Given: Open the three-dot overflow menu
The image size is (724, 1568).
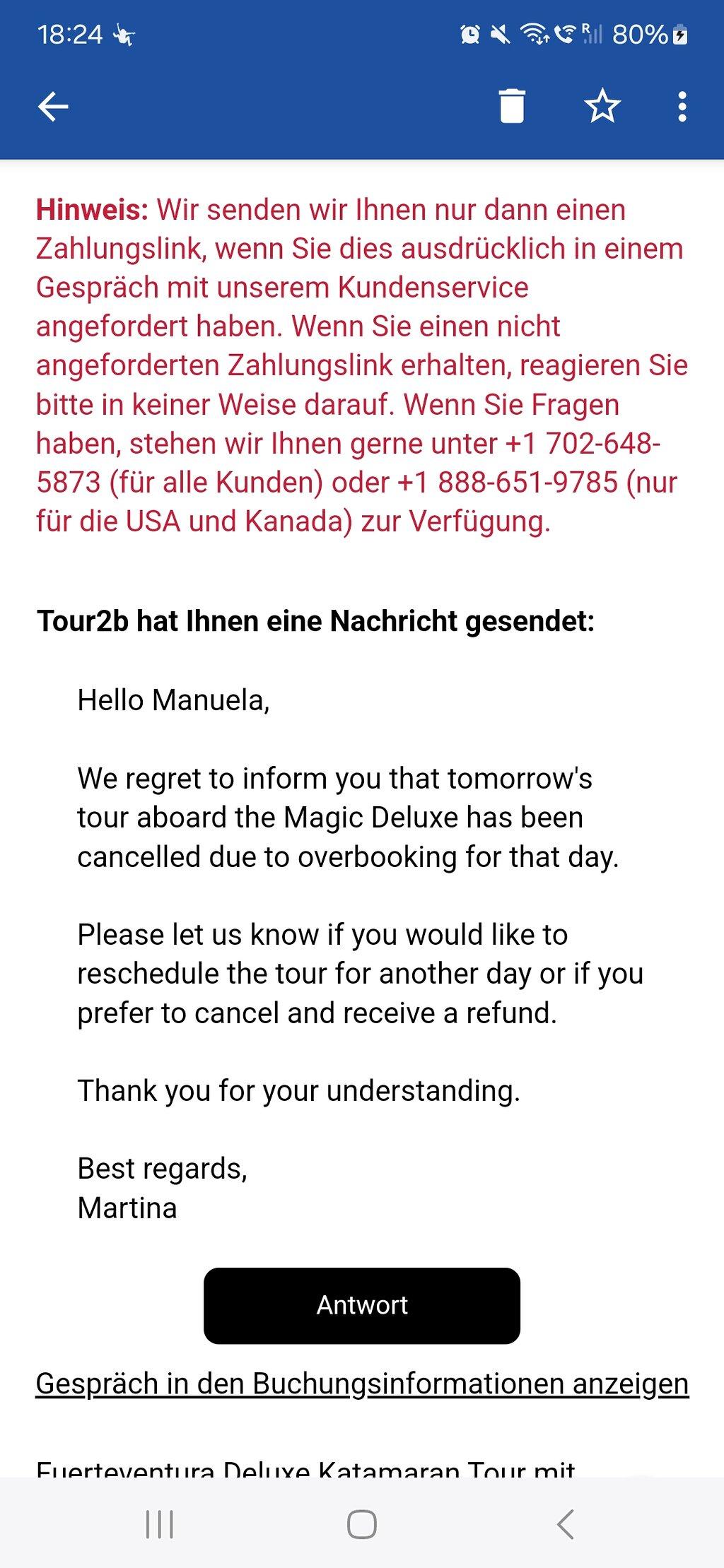Looking at the screenshot, I should [682, 107].
